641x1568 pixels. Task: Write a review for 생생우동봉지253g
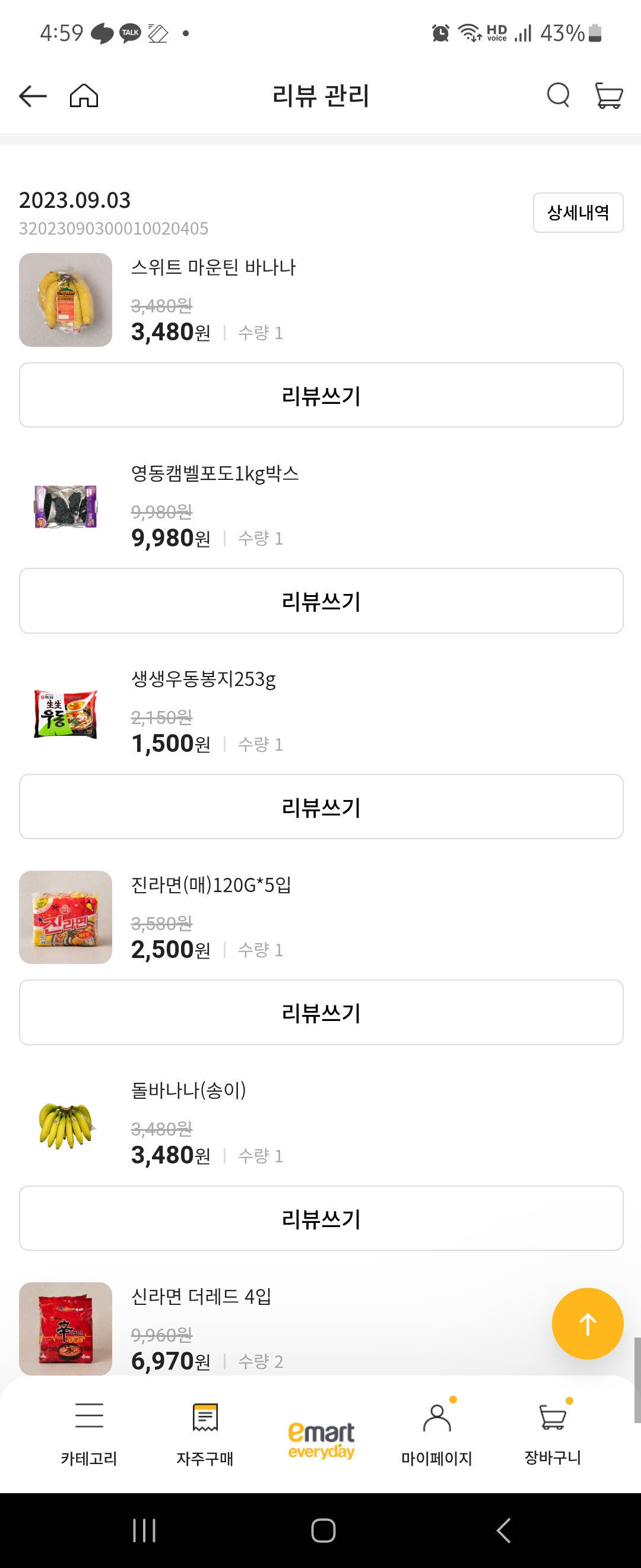[x=321, y=807]
